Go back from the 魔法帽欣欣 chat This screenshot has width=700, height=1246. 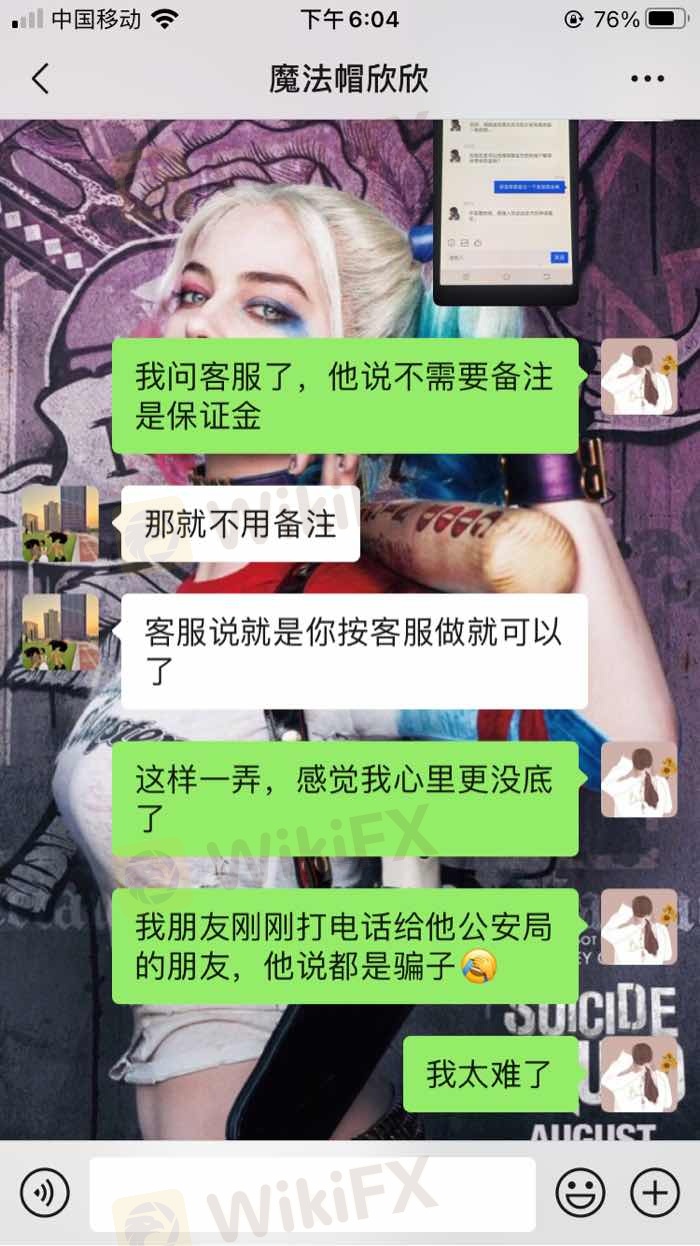40,79
